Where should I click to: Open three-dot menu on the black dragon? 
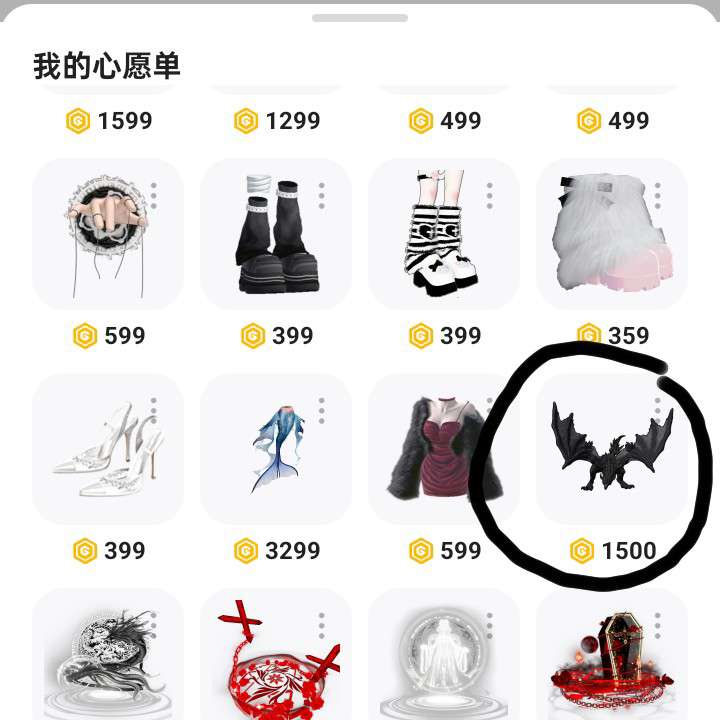pos(658,410)
